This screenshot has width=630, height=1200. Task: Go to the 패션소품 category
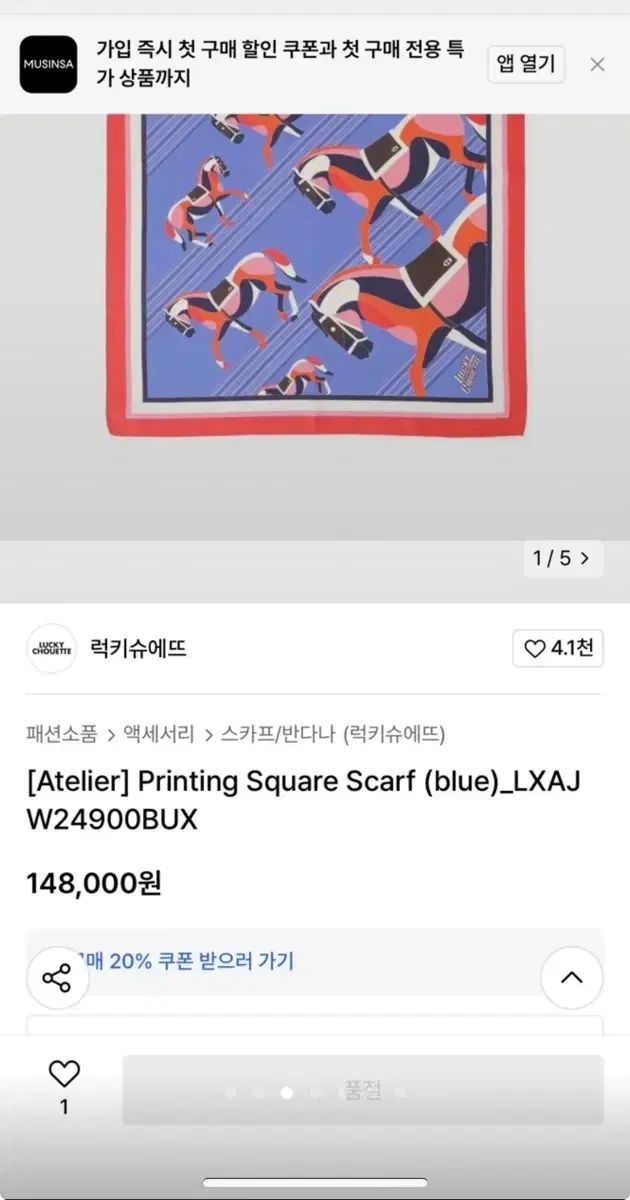(62, 734)
